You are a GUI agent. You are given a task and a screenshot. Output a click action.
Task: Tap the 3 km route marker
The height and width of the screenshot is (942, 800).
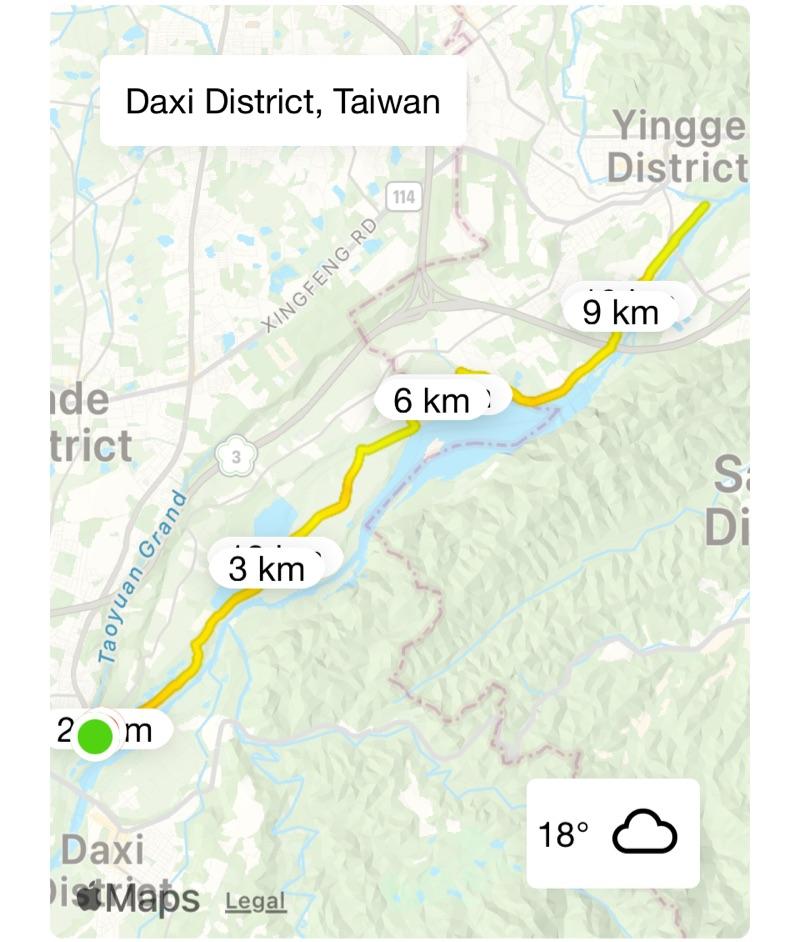point(266,569)
